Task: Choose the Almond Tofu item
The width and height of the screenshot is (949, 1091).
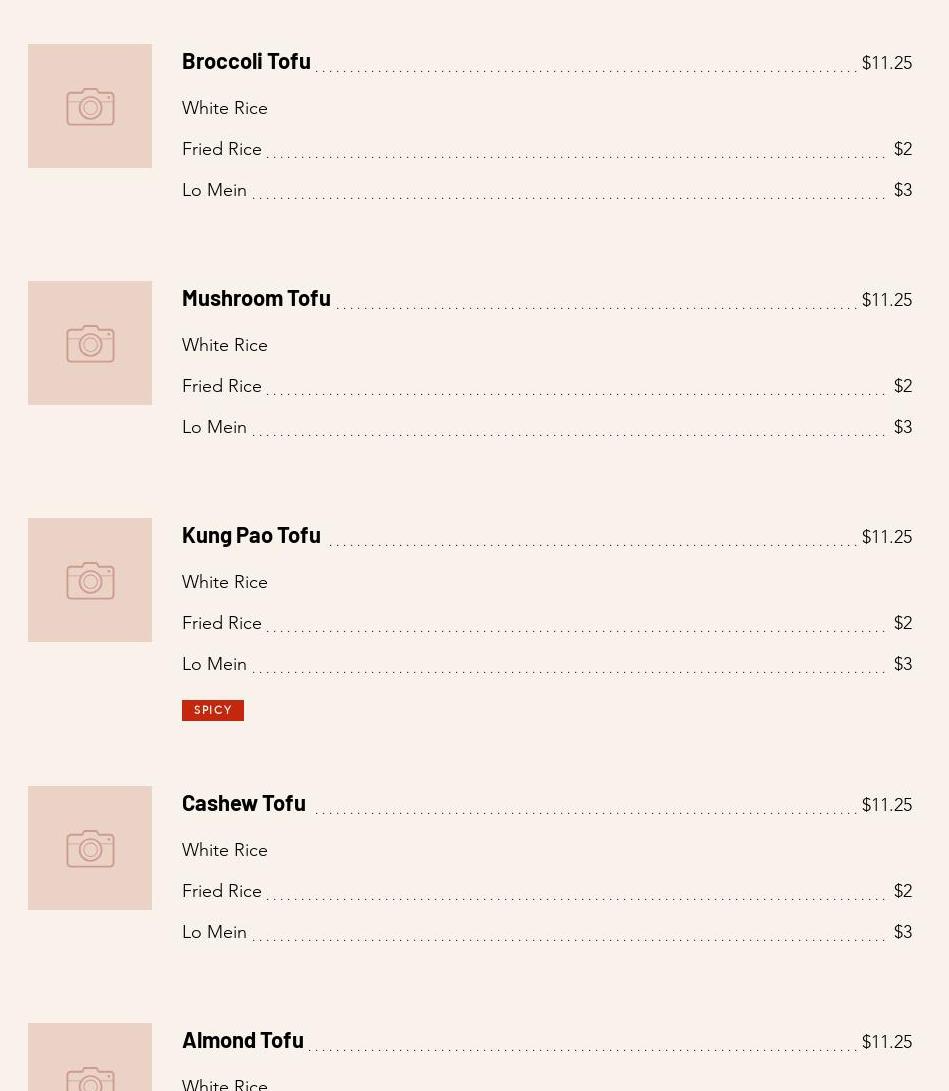Action: (243, 1040)
